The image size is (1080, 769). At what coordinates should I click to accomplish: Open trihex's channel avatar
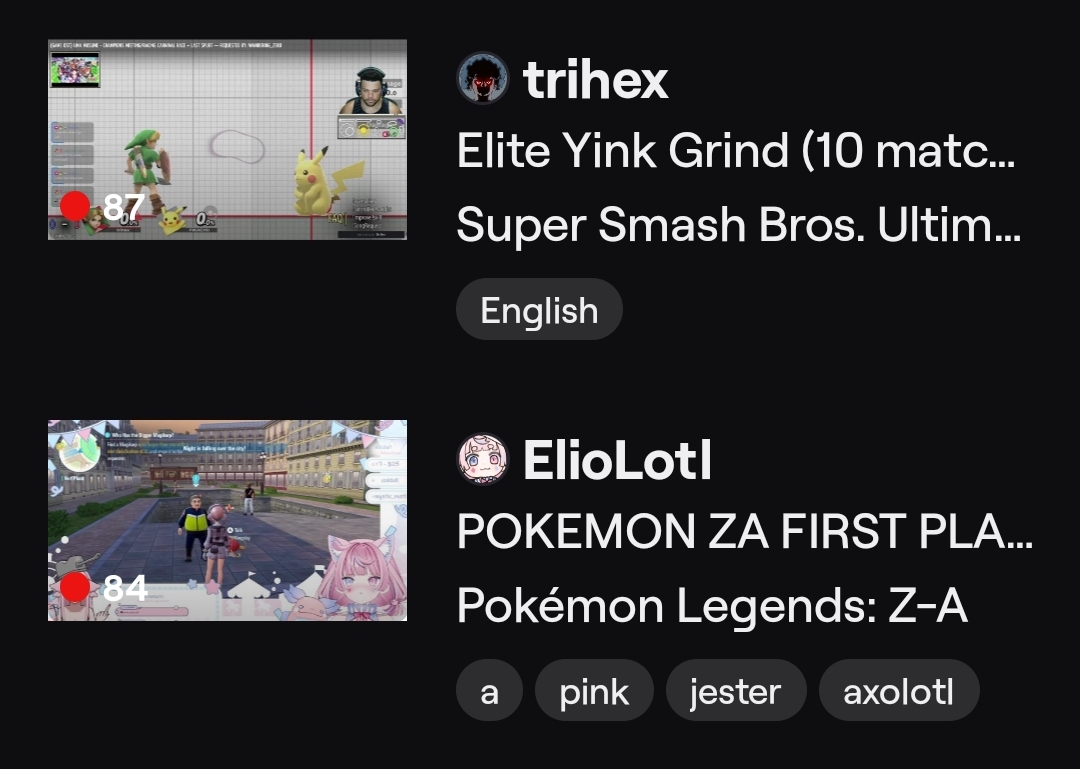pyautogui.click(x=483, y=79)
